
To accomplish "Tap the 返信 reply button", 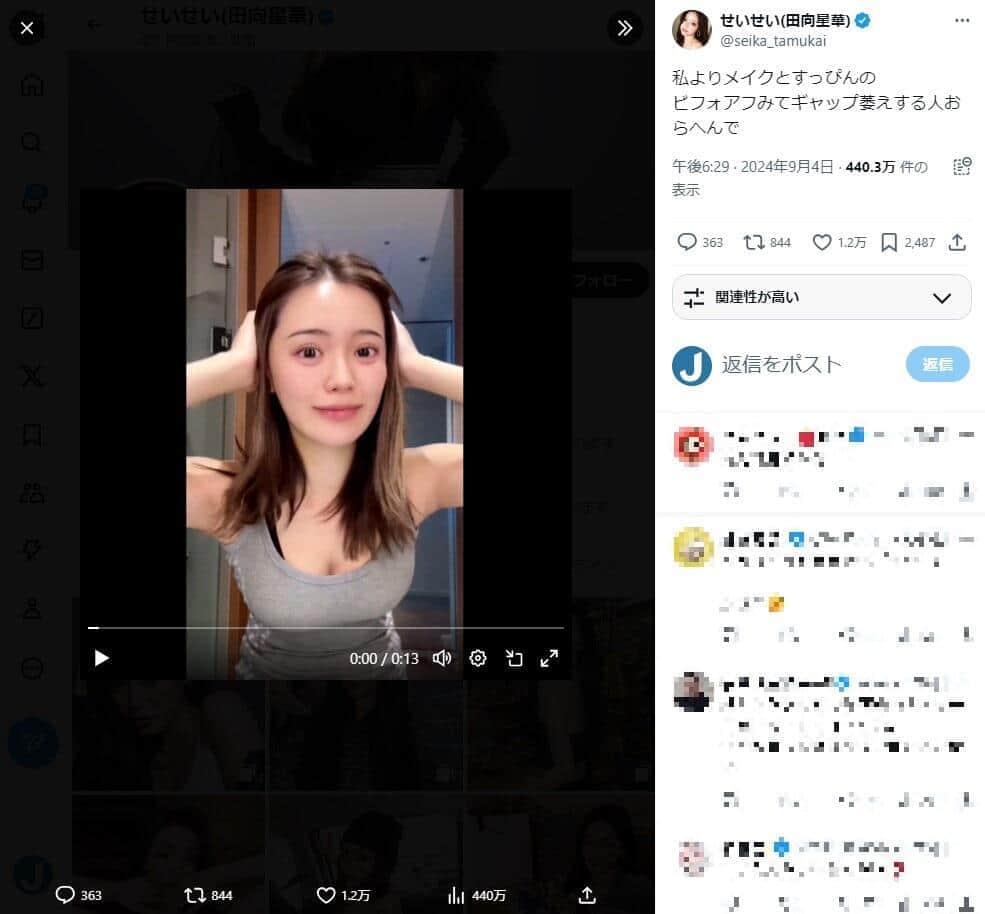I will coord(937,365).
